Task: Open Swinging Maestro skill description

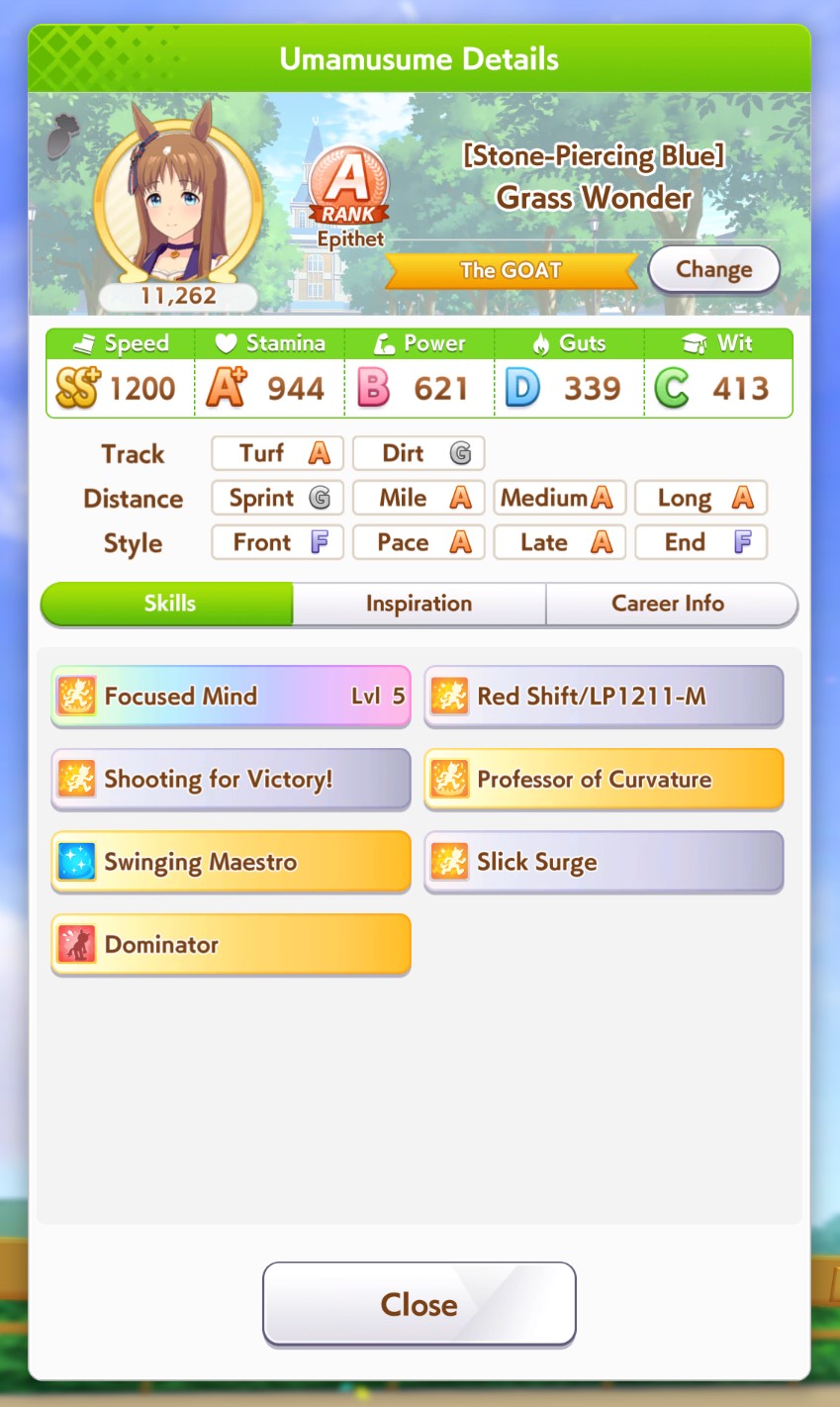Action: pyautogui.click(x=231, y=862)
